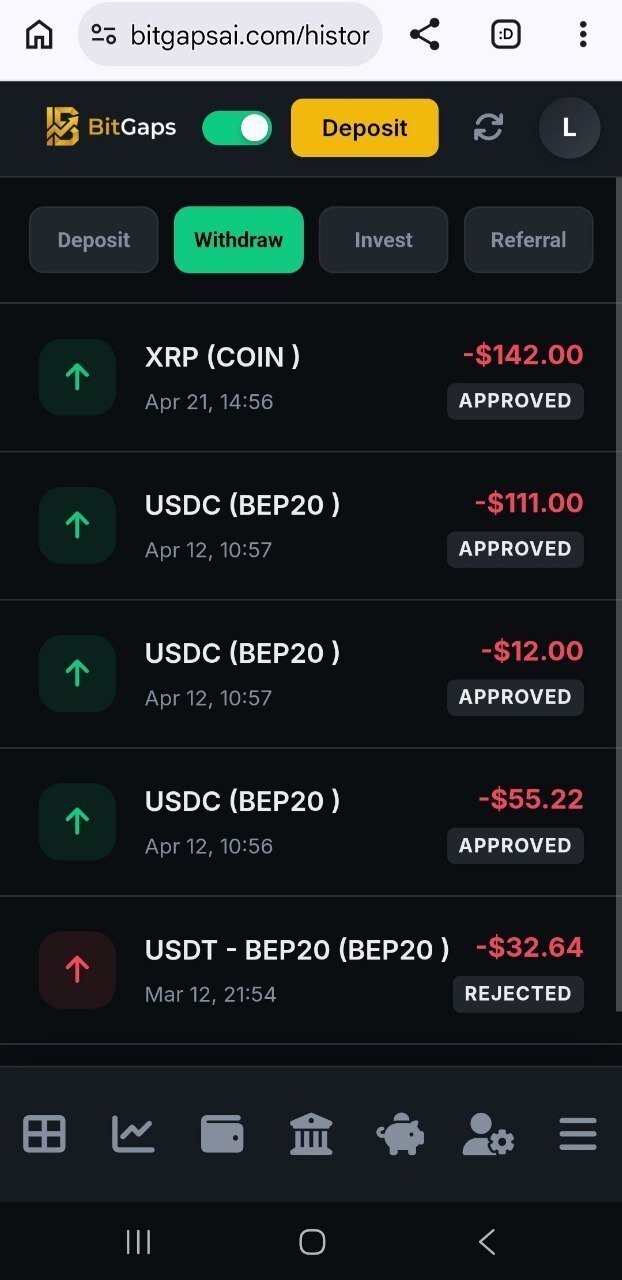Show the Invest history tab
622x1280 pixels.
(x=383, y=240)
